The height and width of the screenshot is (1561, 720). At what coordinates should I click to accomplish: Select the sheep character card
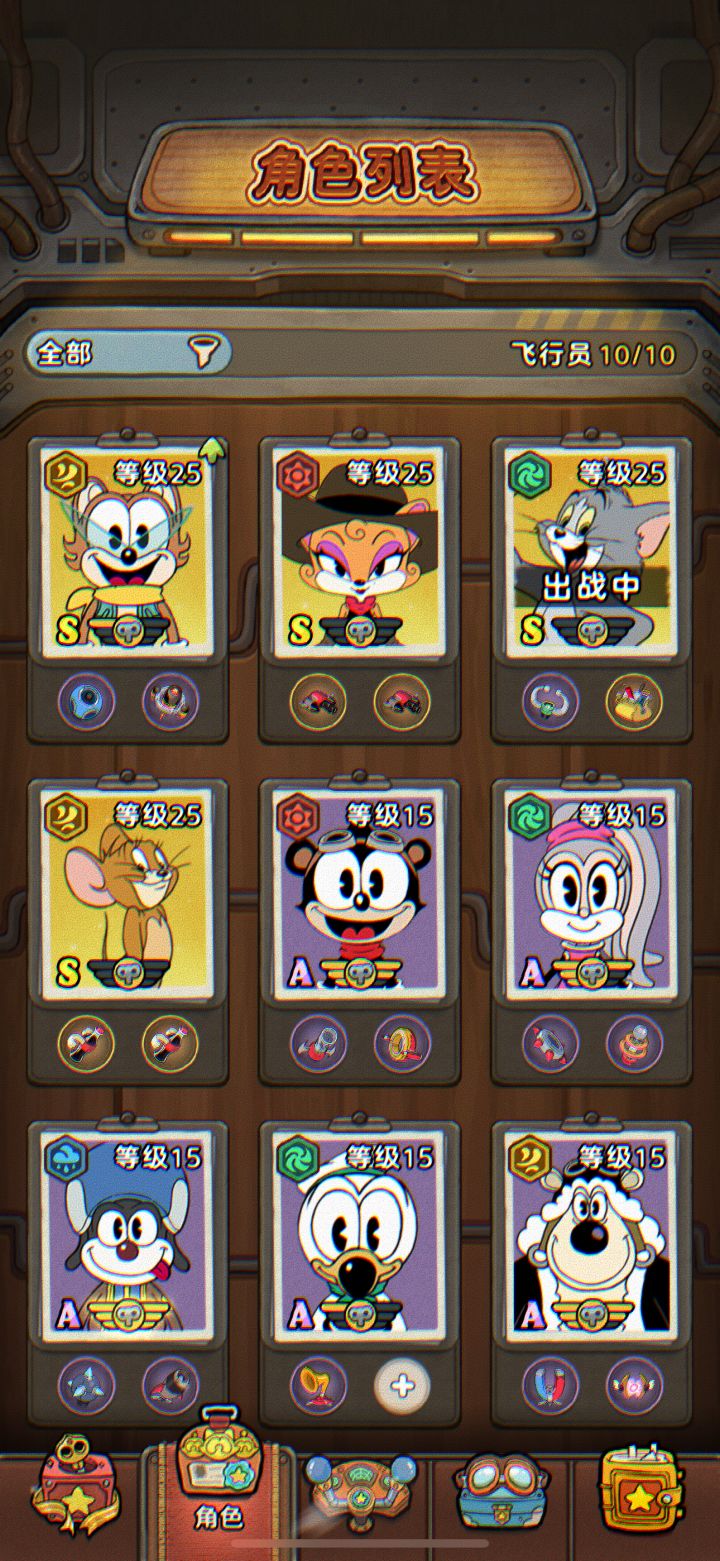(x=591, y=1234)
